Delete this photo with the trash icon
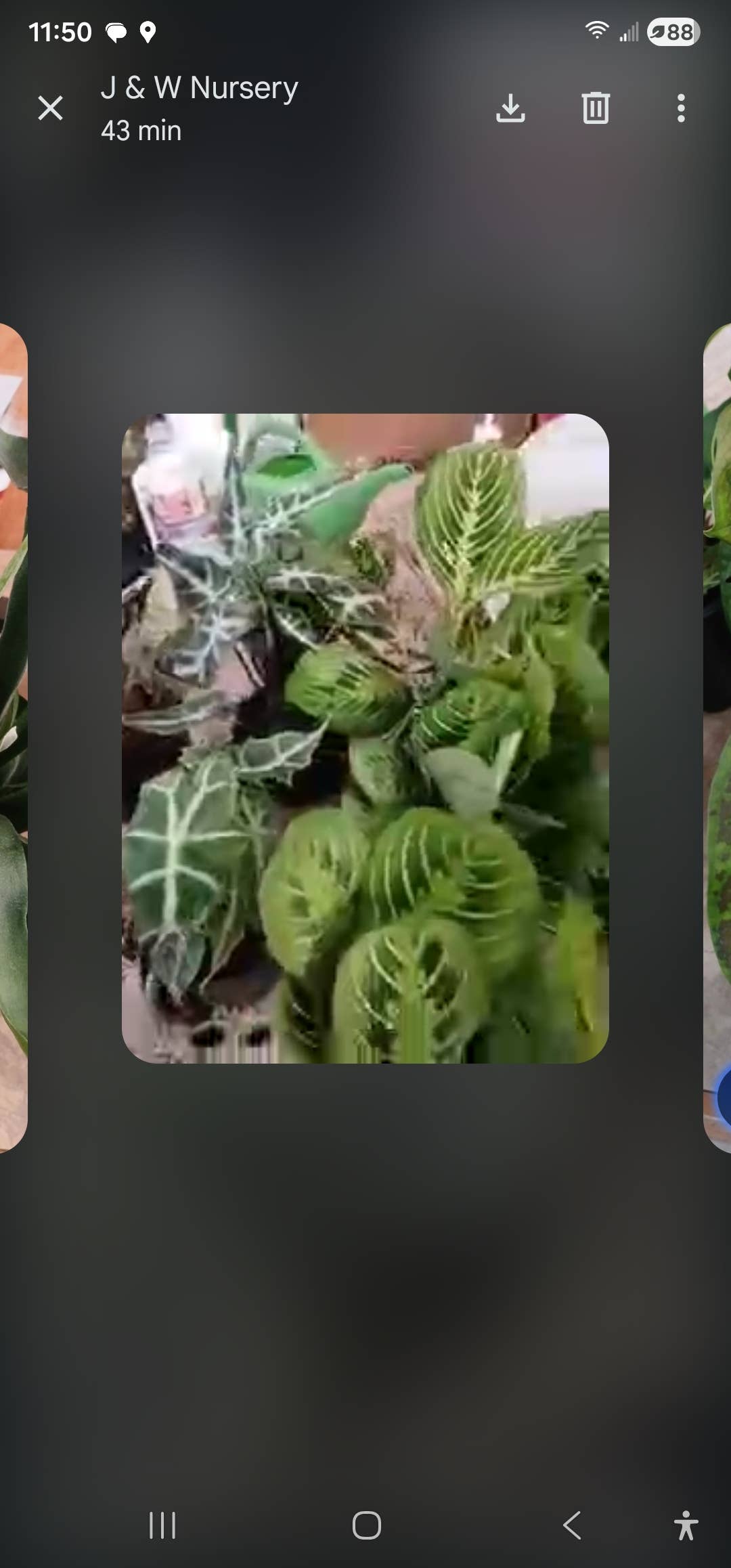The height and width of the screenshot is (1568, 731). [x=596, y=108]
